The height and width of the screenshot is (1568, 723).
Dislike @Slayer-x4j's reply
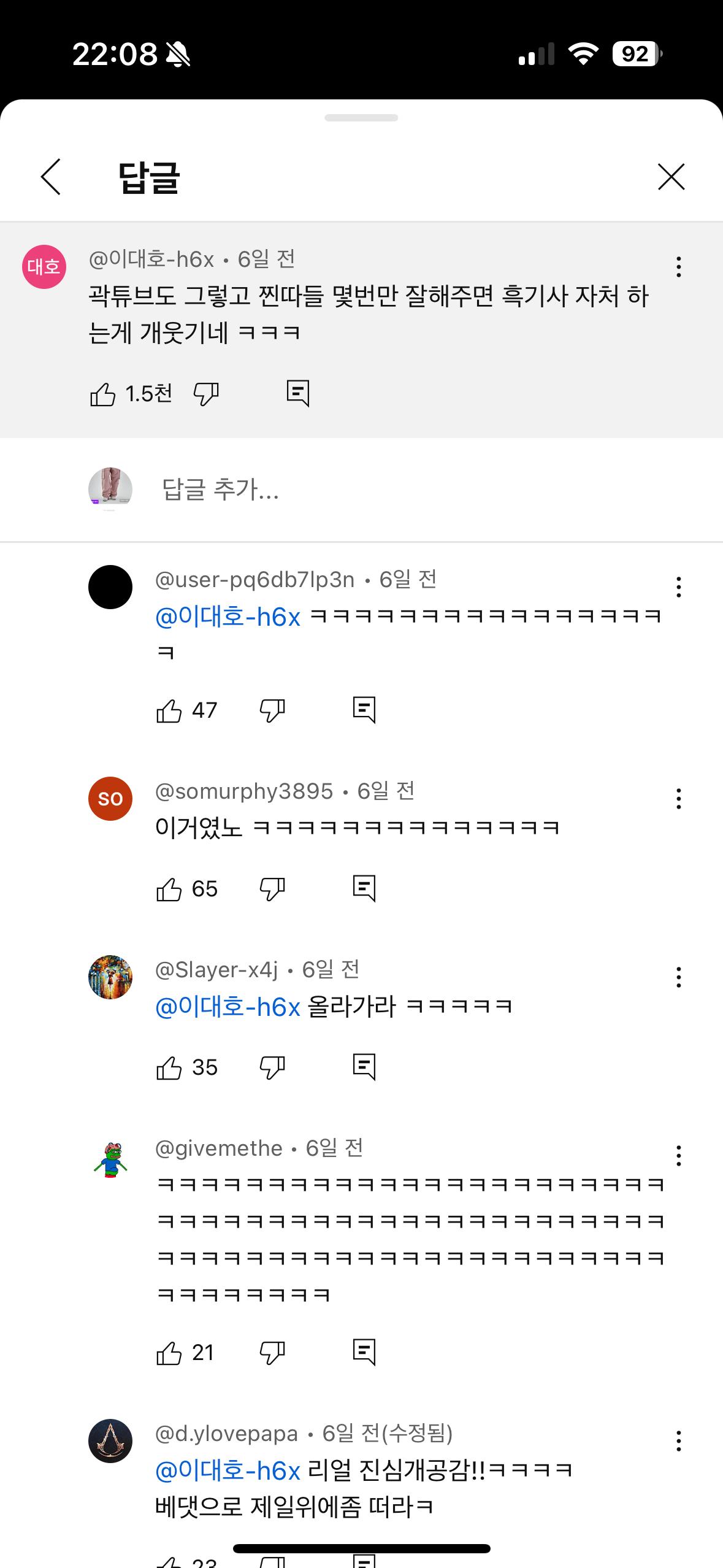point(274,1066)
